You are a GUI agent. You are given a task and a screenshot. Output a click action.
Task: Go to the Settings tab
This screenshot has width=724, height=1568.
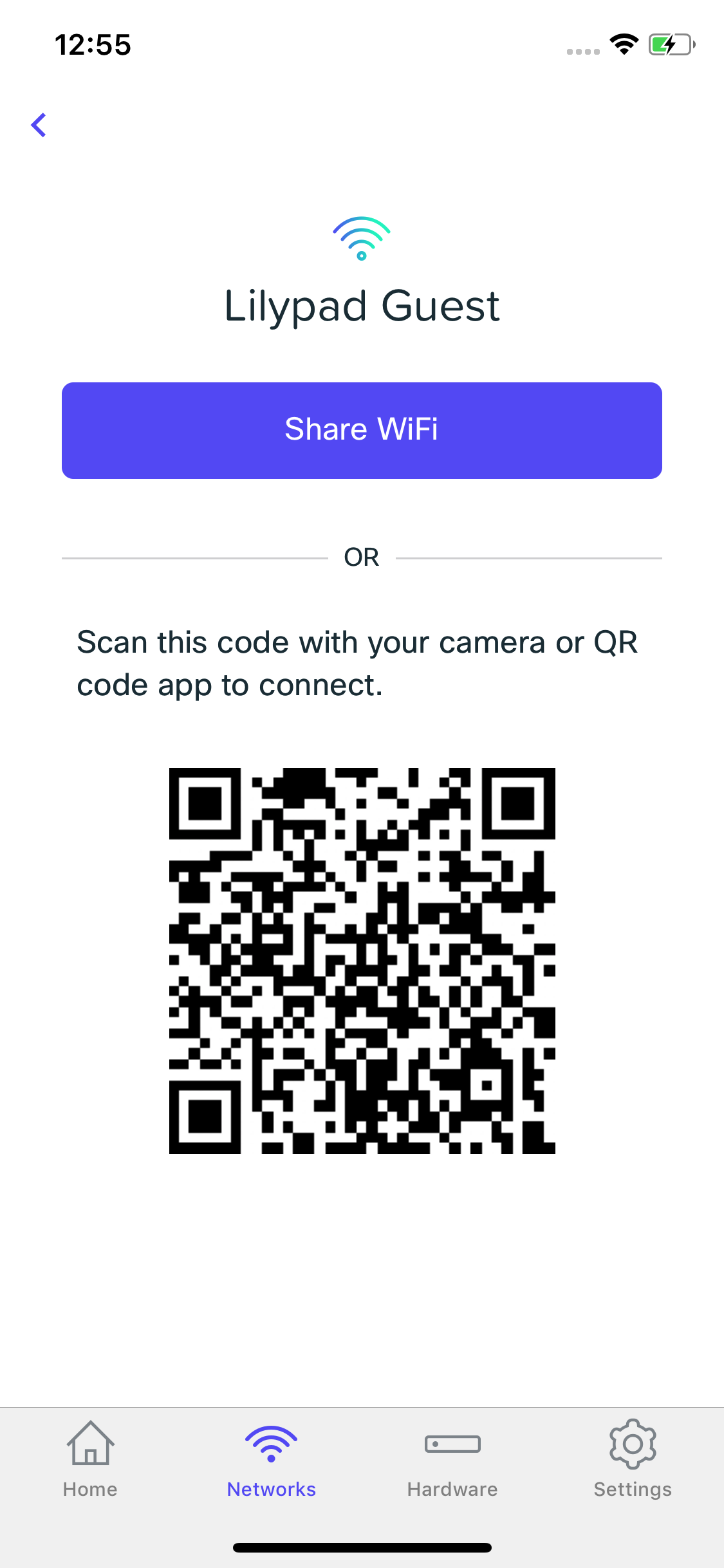coord(633,1460)
